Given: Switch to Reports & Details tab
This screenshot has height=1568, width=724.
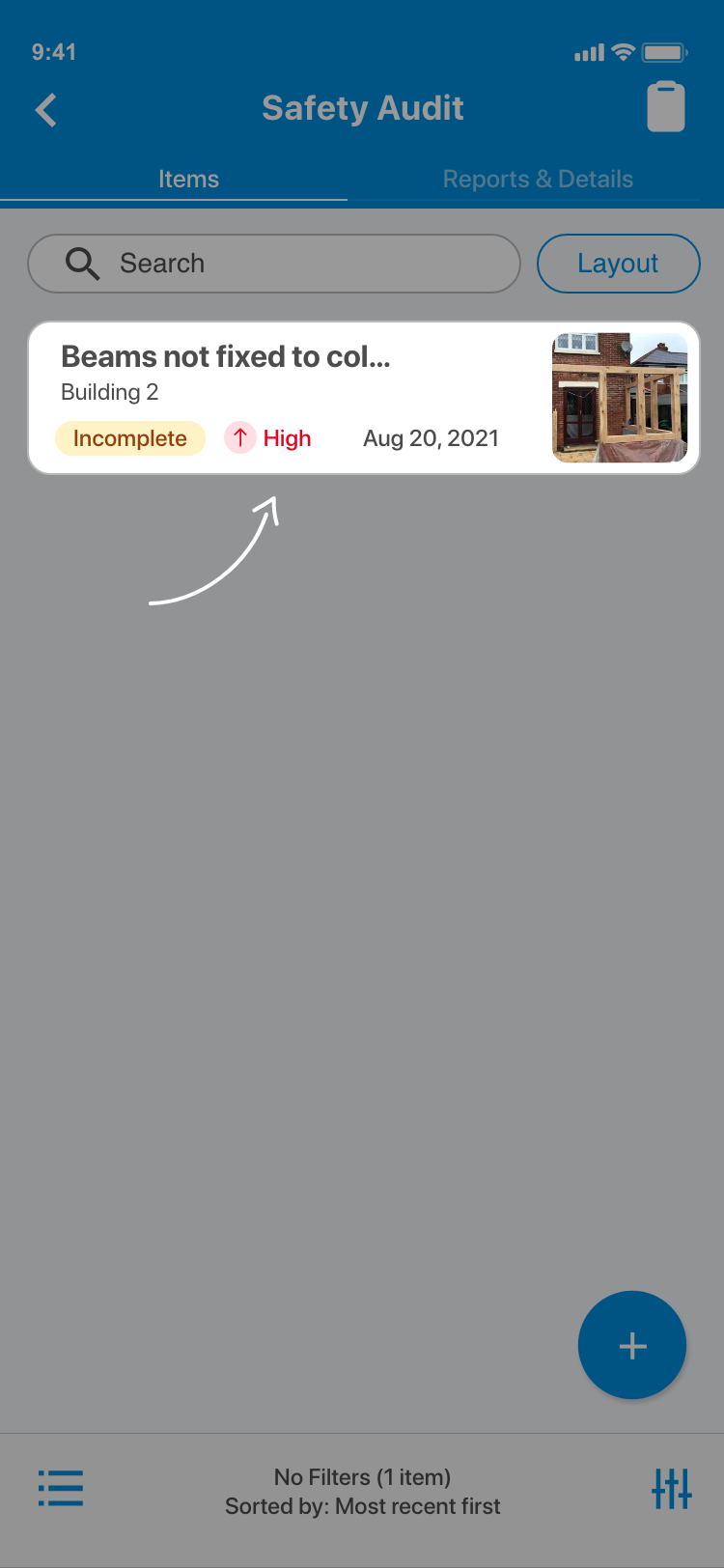Looking at the screenshot, I should (x=538, y=179).
